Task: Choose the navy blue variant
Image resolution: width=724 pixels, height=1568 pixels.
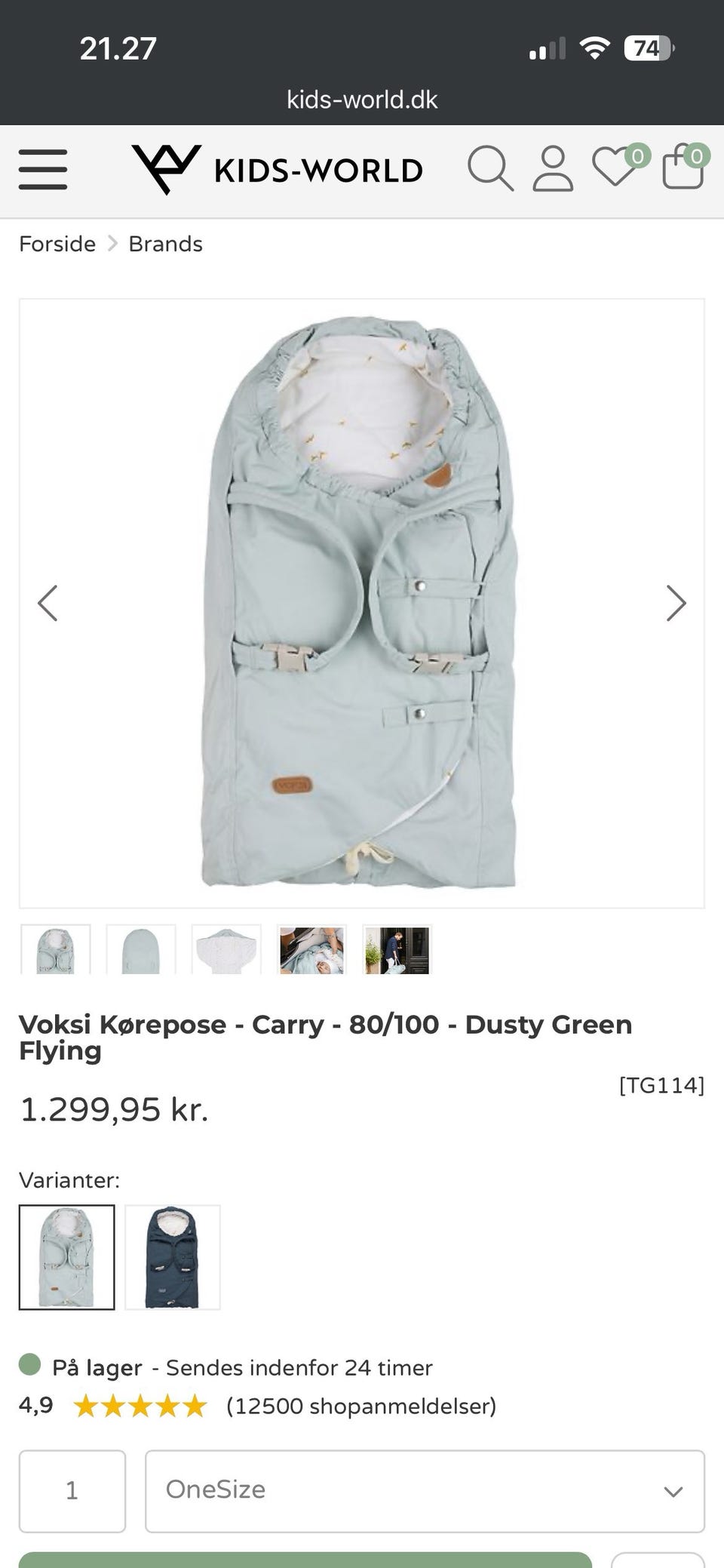Action: coord(173,1257)
